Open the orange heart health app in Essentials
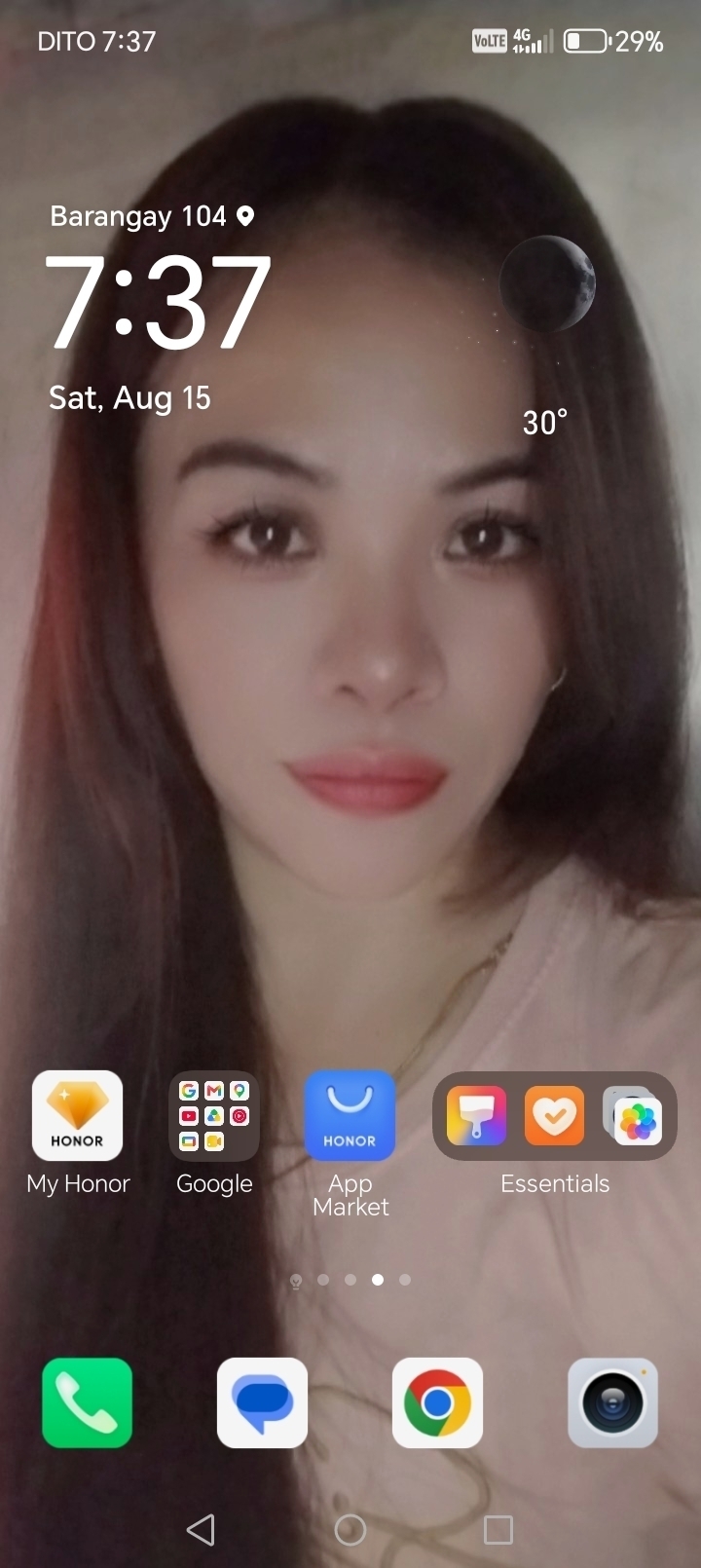701x1568 pixels. pyautogui.click(x=555, y=1116)
